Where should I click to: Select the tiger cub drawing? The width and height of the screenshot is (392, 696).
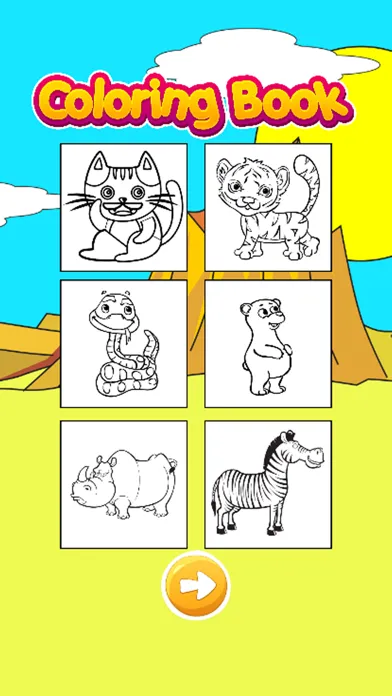268,207
